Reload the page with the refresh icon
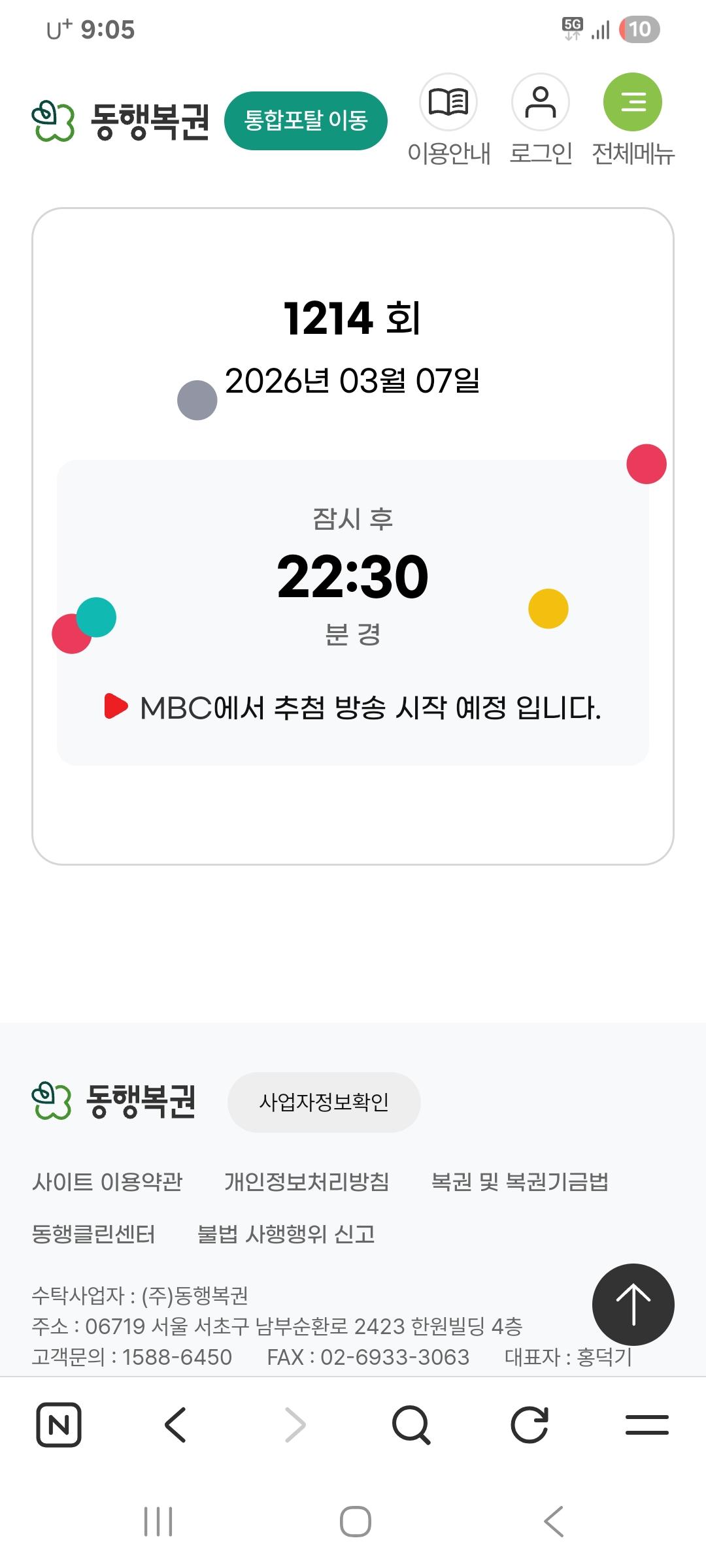 529,1424
